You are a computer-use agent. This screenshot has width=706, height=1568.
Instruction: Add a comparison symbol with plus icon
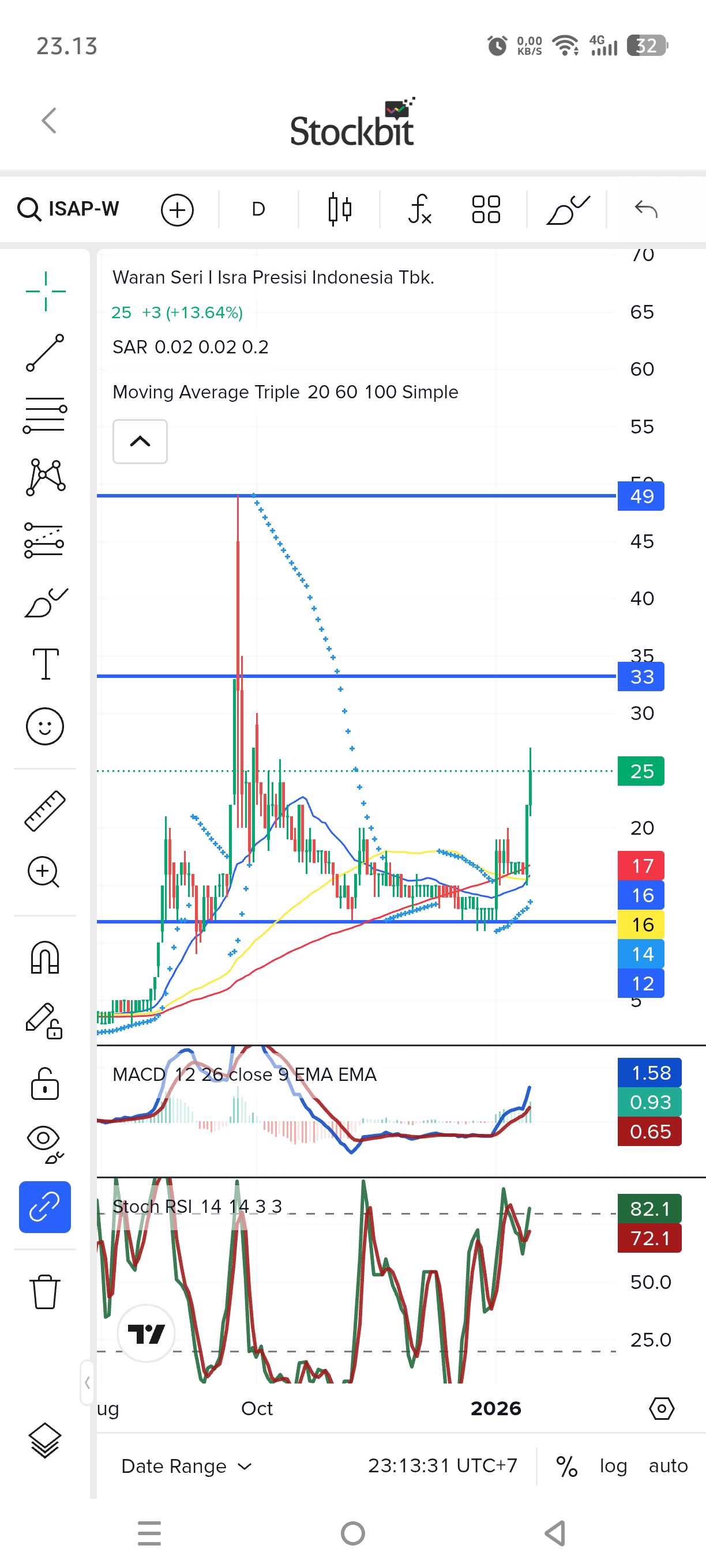[177, 210]
